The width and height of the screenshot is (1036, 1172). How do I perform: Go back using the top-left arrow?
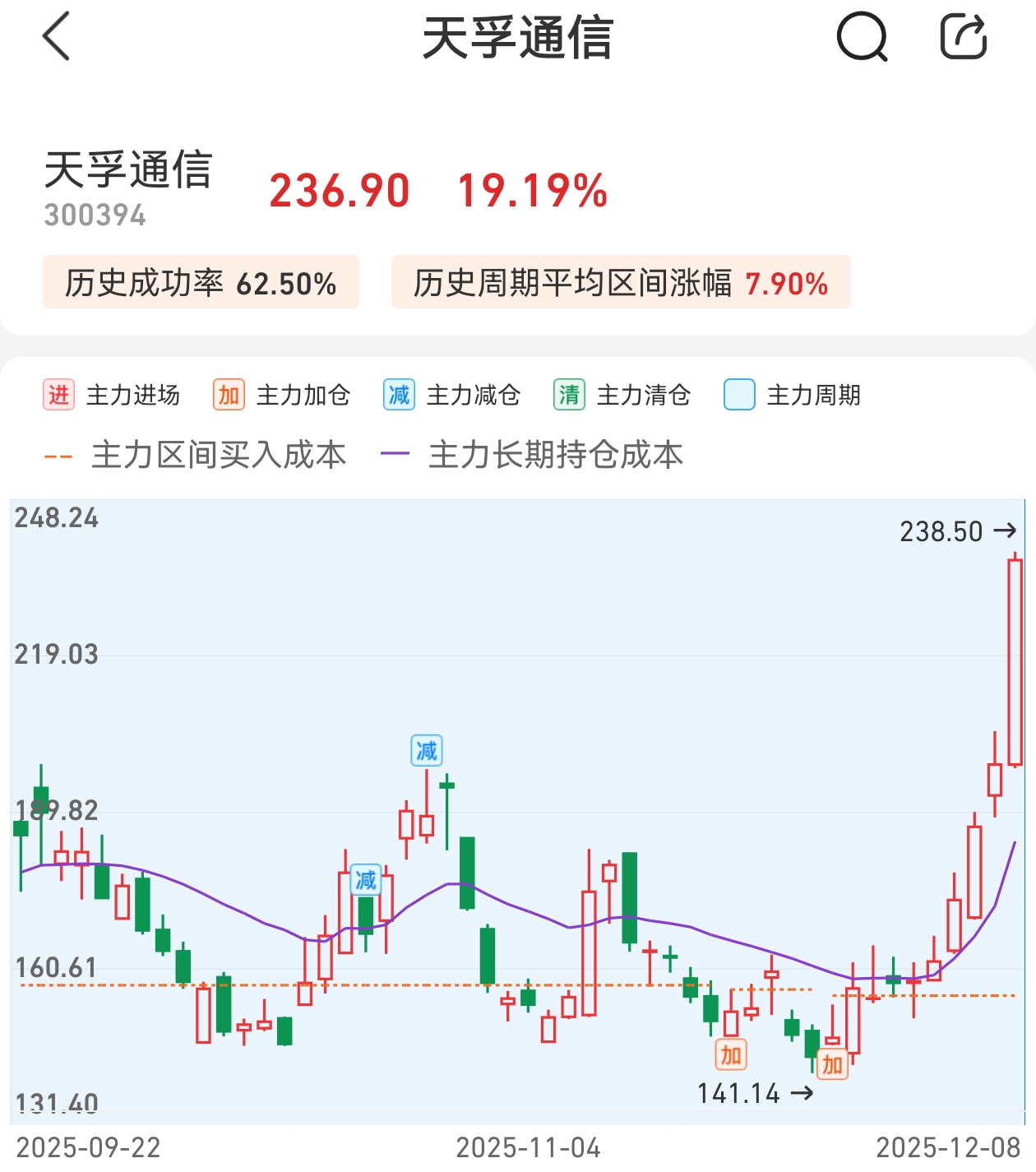pos(56,37)
